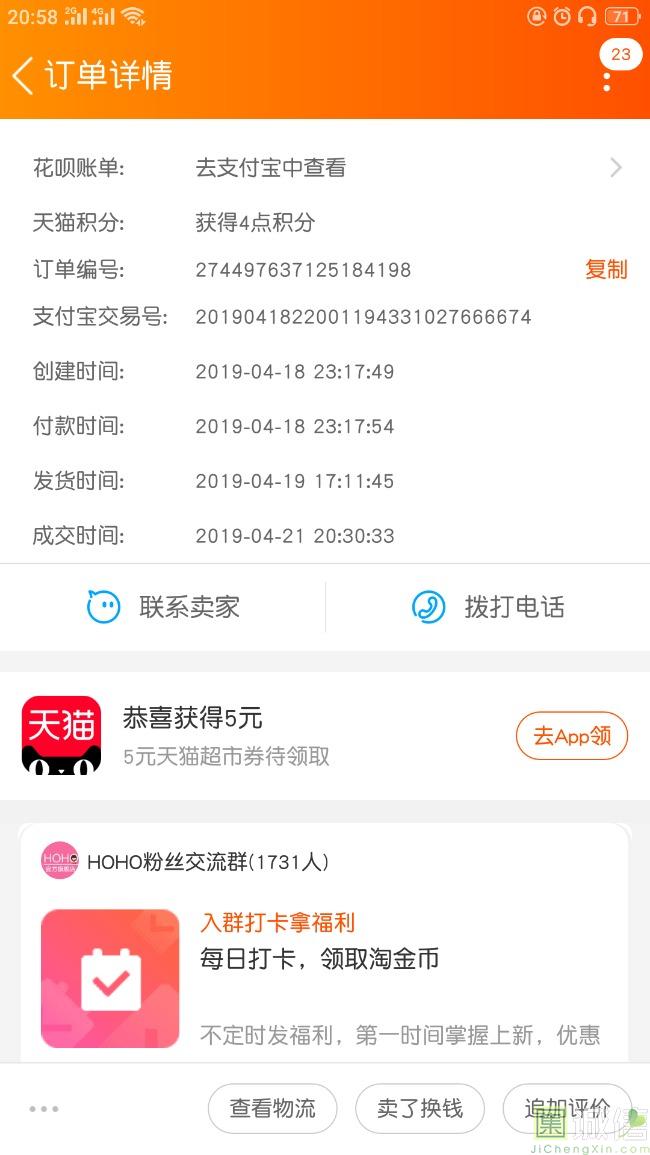The width and height of the screenshot is (650, 1155).
Task: Claim the coupon with 去App领
Action: pyautogui.click(x=572, y=735)
